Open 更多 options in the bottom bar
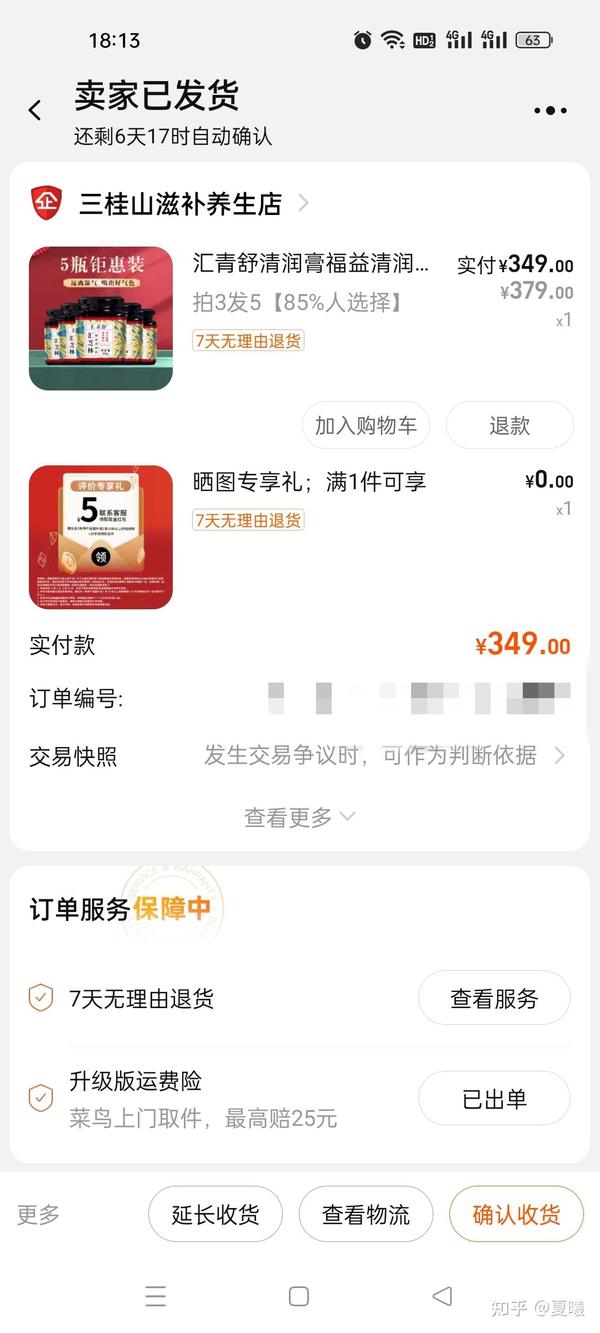 (38, 1214)
